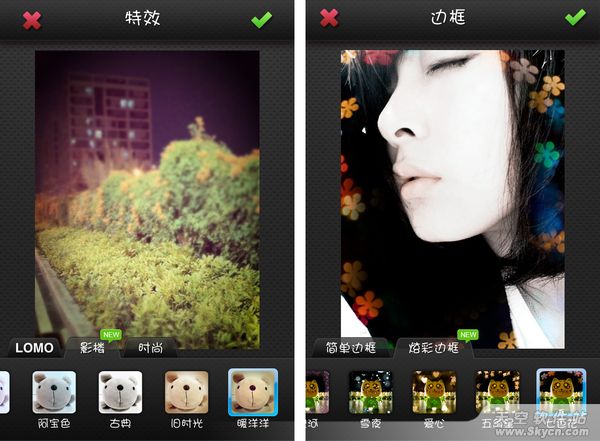Cancel changes on the 特效 screen

coord(32,18)
